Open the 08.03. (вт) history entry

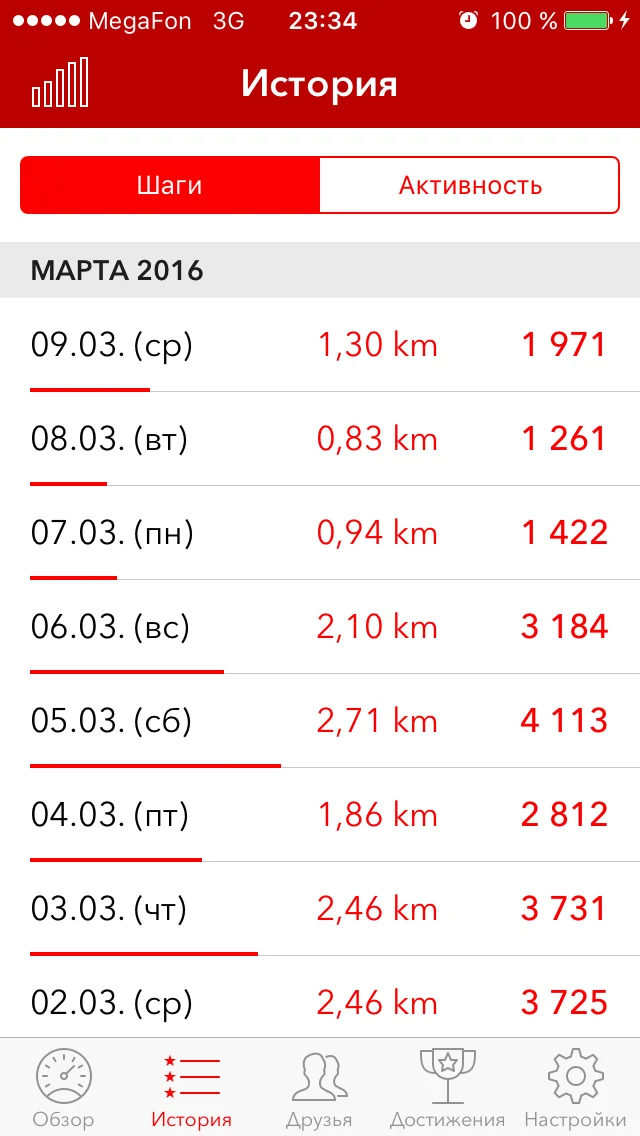[320, 439]
